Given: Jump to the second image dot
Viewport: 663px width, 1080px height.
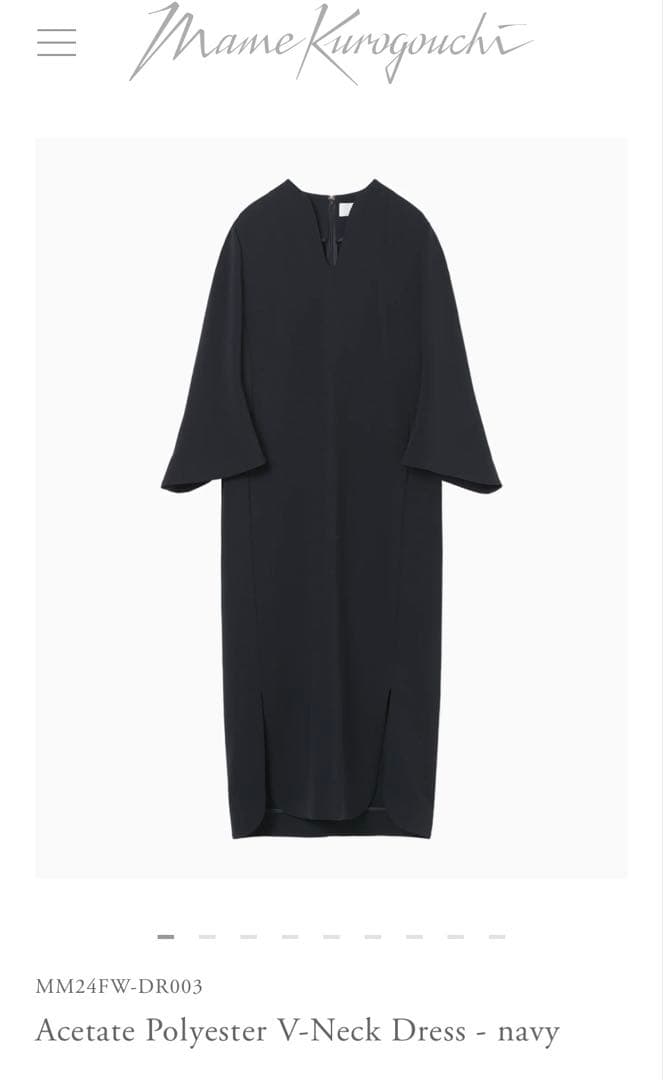Looking at the screenshot, I should [x=207, y=937].
